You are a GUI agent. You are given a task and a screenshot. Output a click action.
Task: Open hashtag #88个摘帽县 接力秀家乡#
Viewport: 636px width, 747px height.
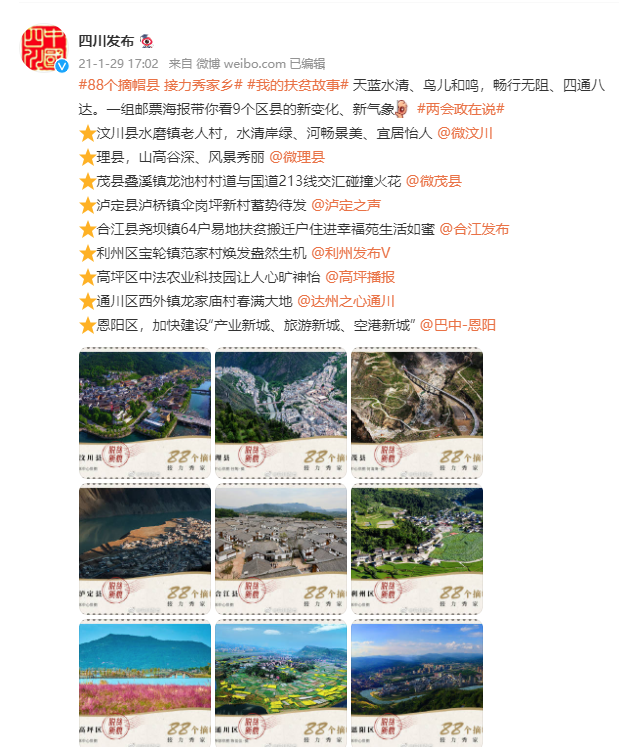(x=160, y=85)
